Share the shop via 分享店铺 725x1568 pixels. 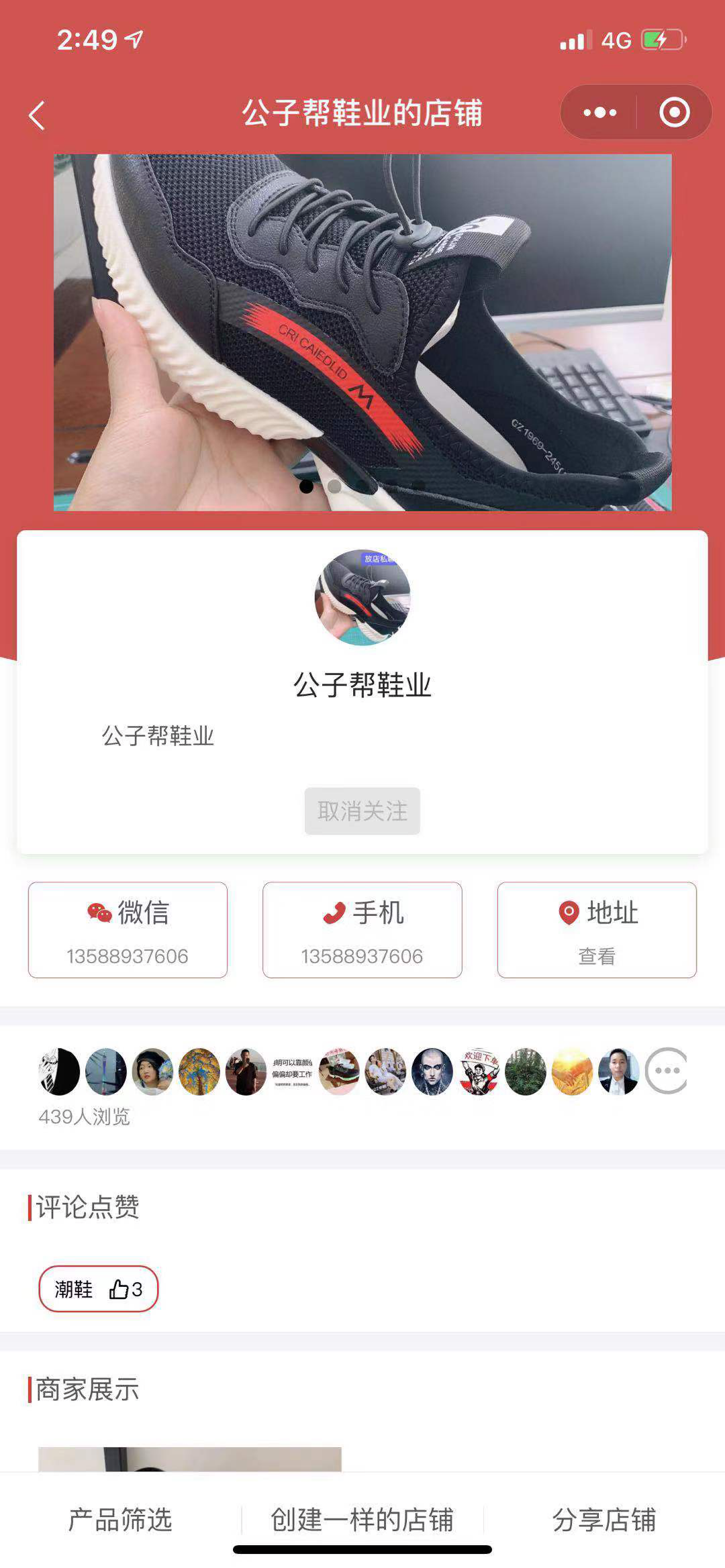604,1520
